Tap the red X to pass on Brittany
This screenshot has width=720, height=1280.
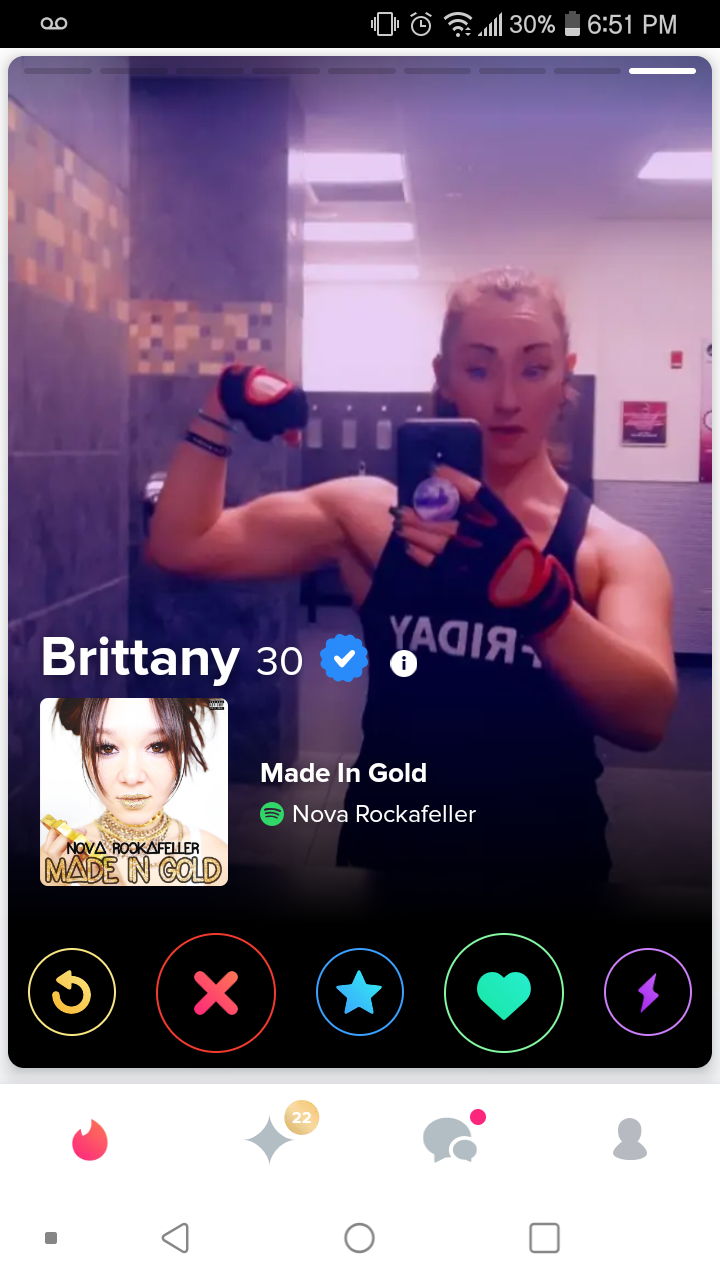216,992
